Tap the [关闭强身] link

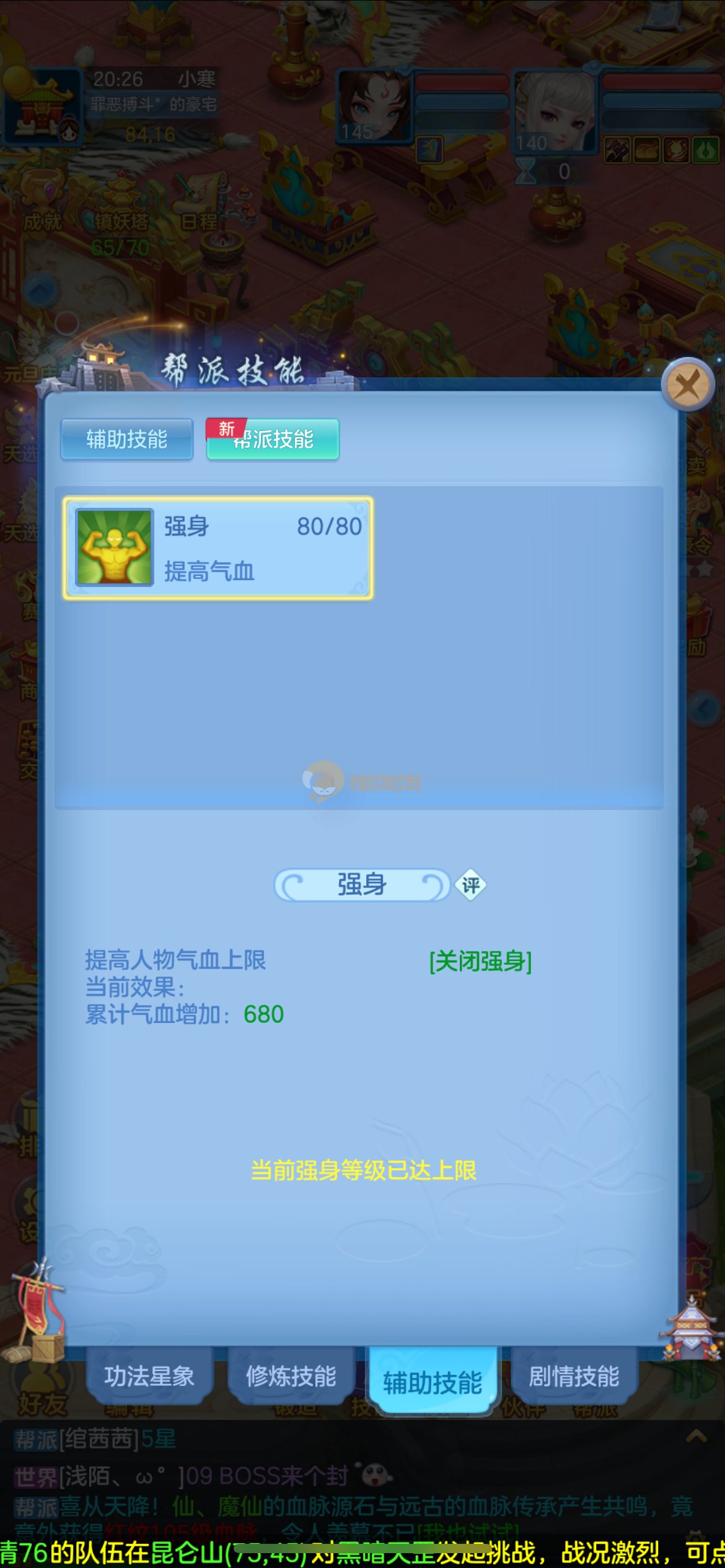[480, 961]
